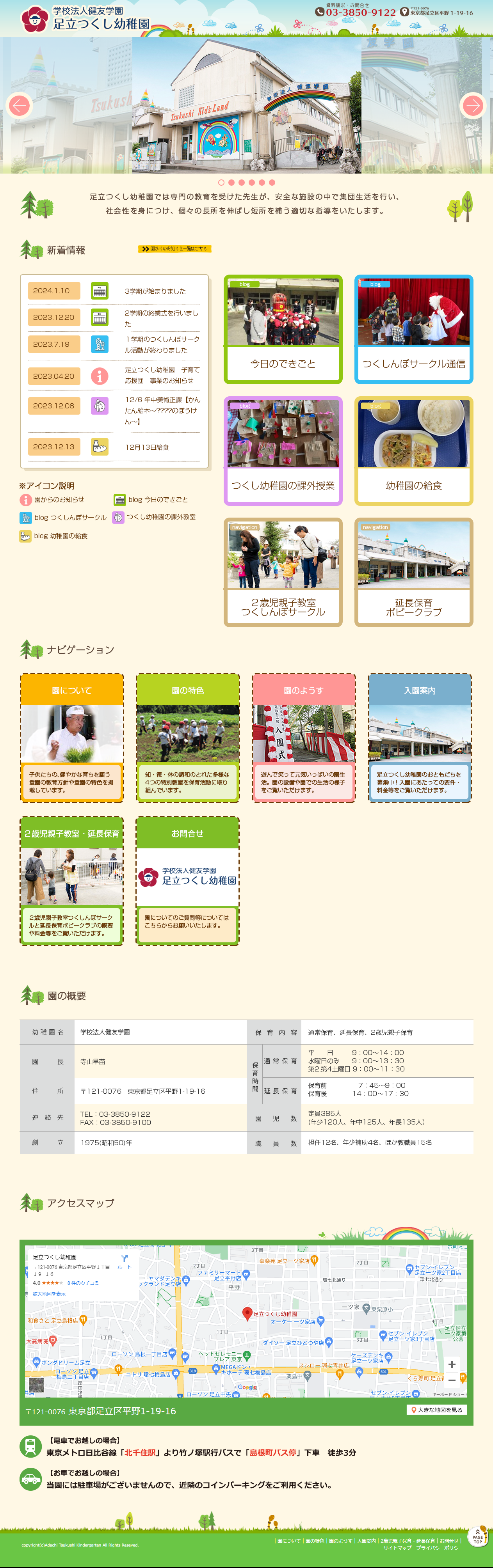Show the previous slide in the carousel

point(19,105)
